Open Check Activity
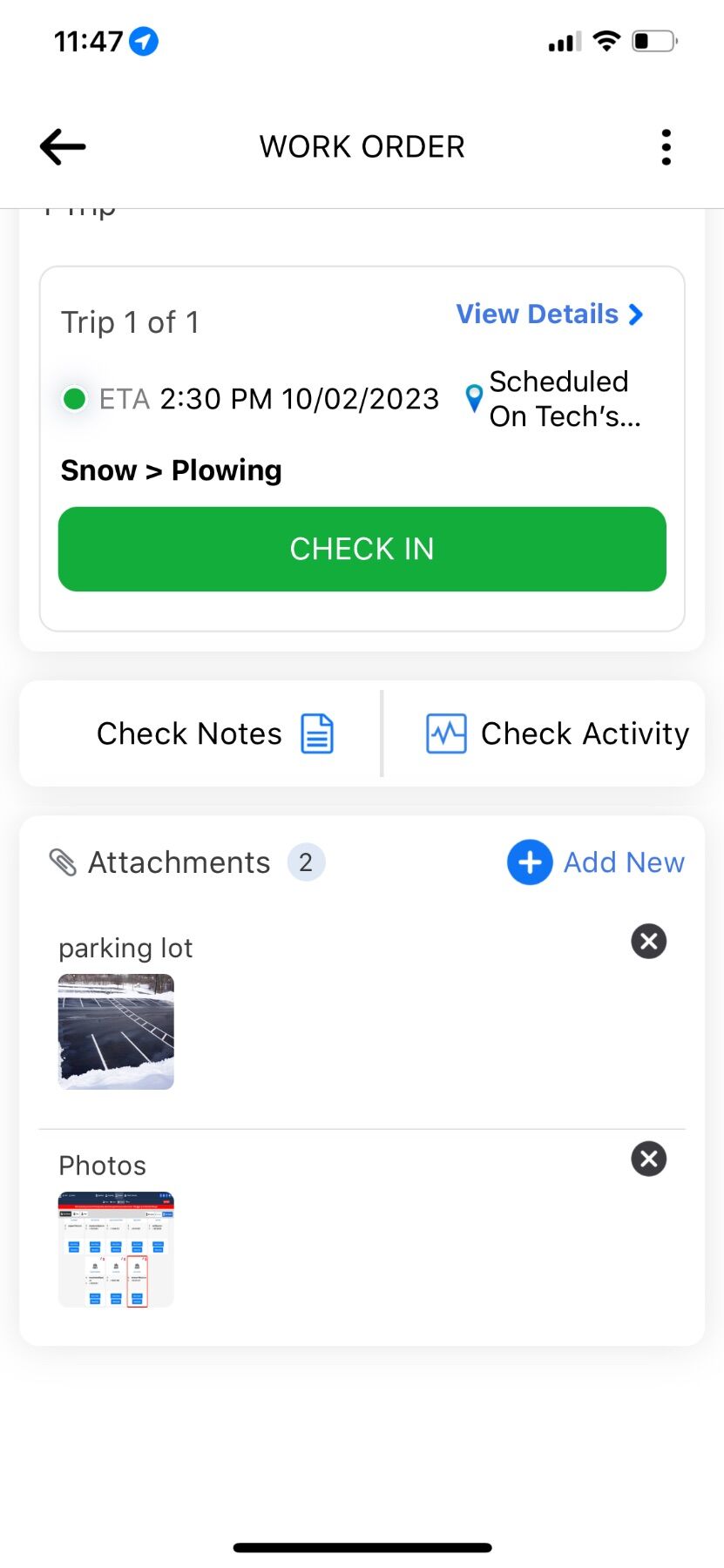The image size is (724, 1568). point(557,733)
